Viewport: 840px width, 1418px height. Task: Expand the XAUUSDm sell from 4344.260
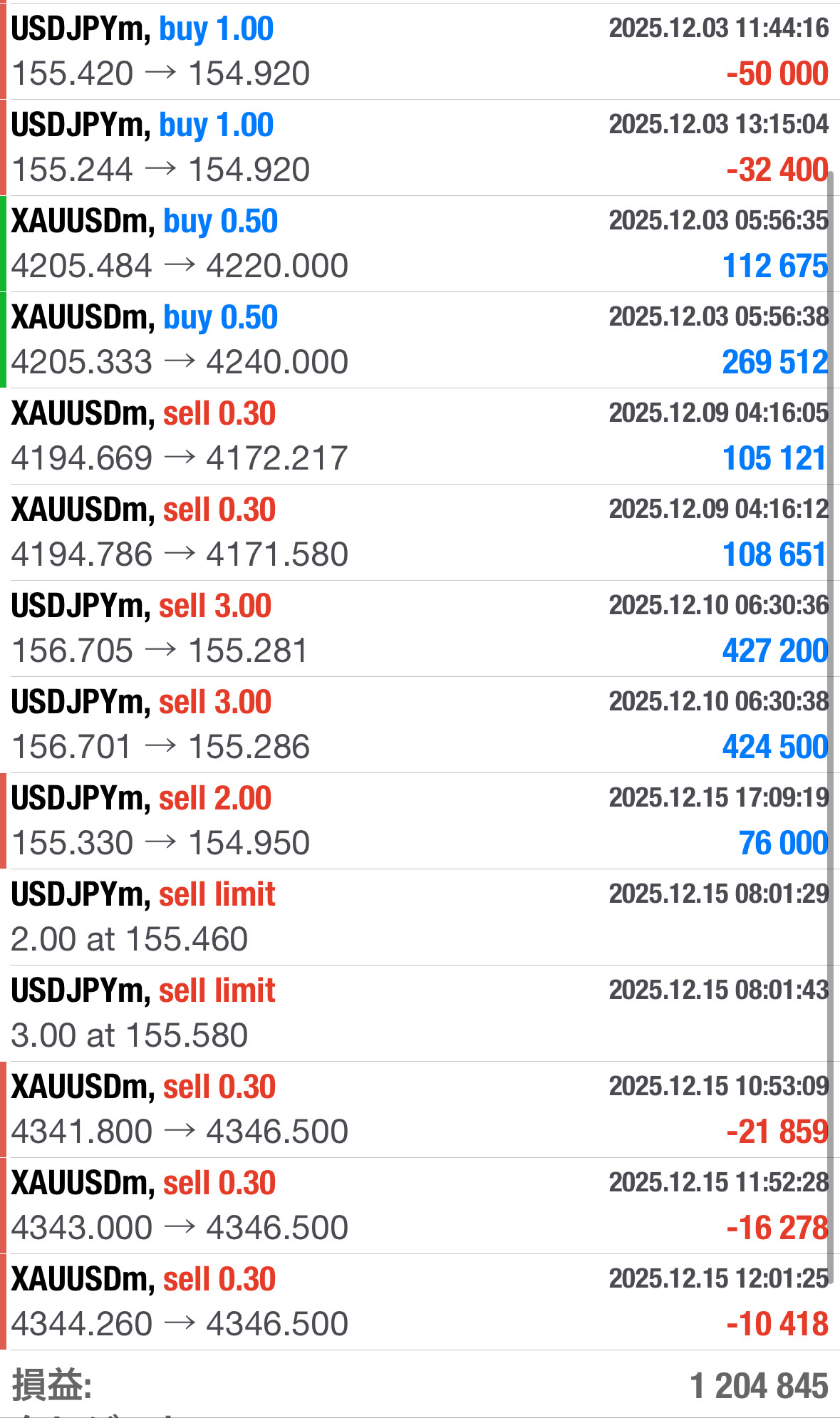[x=420, y=1302]
